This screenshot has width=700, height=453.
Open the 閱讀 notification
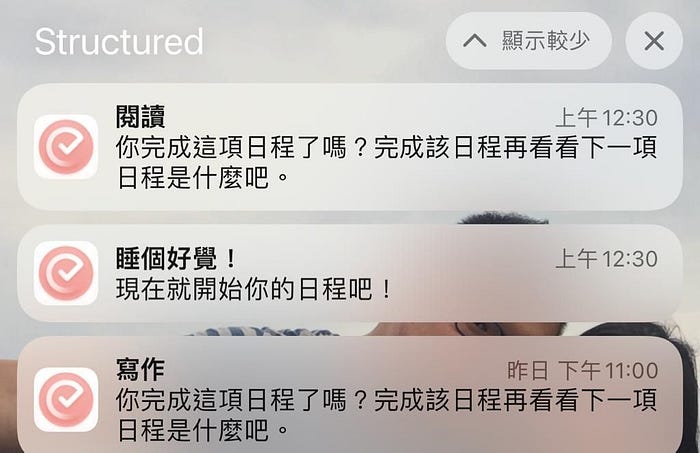(x=349, y=146)
